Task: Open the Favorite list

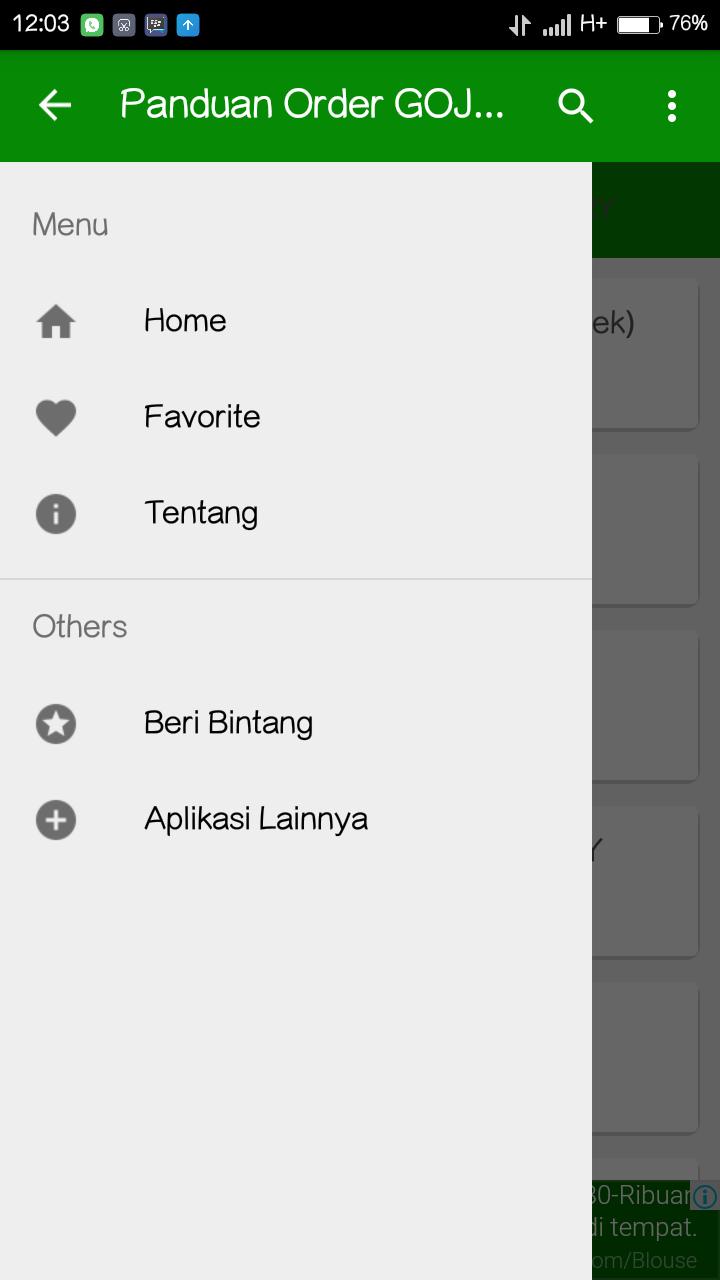Action: (x=201, y=417)
